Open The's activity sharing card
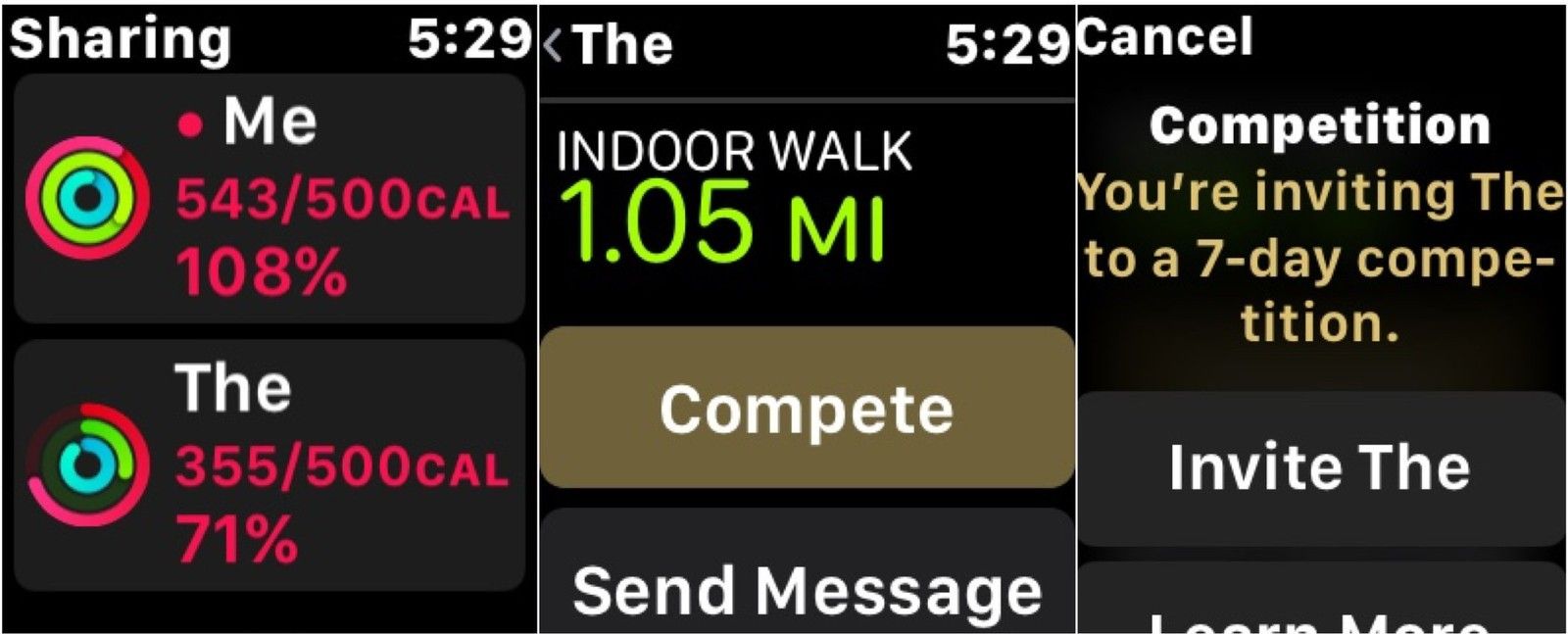 (x=269, y=465)
